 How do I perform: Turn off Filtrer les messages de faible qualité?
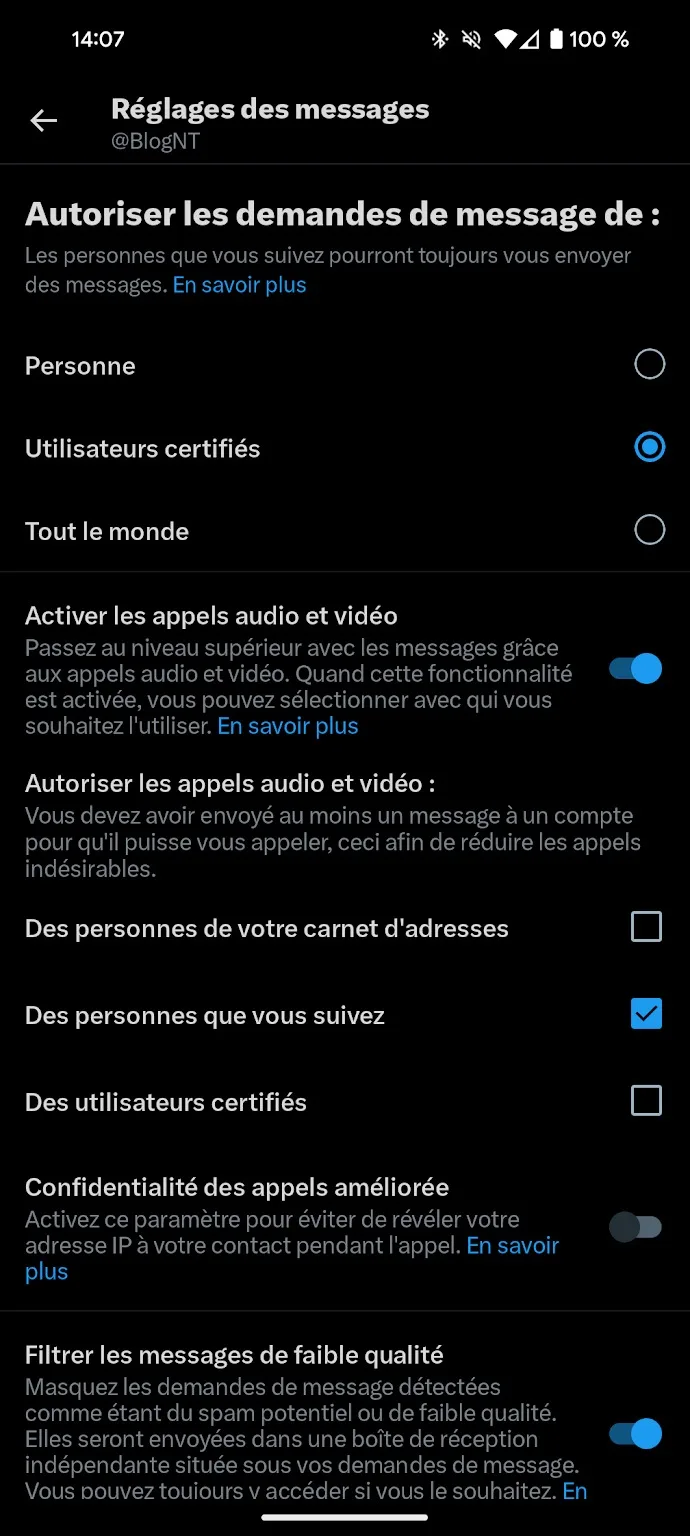[636, 1434]
